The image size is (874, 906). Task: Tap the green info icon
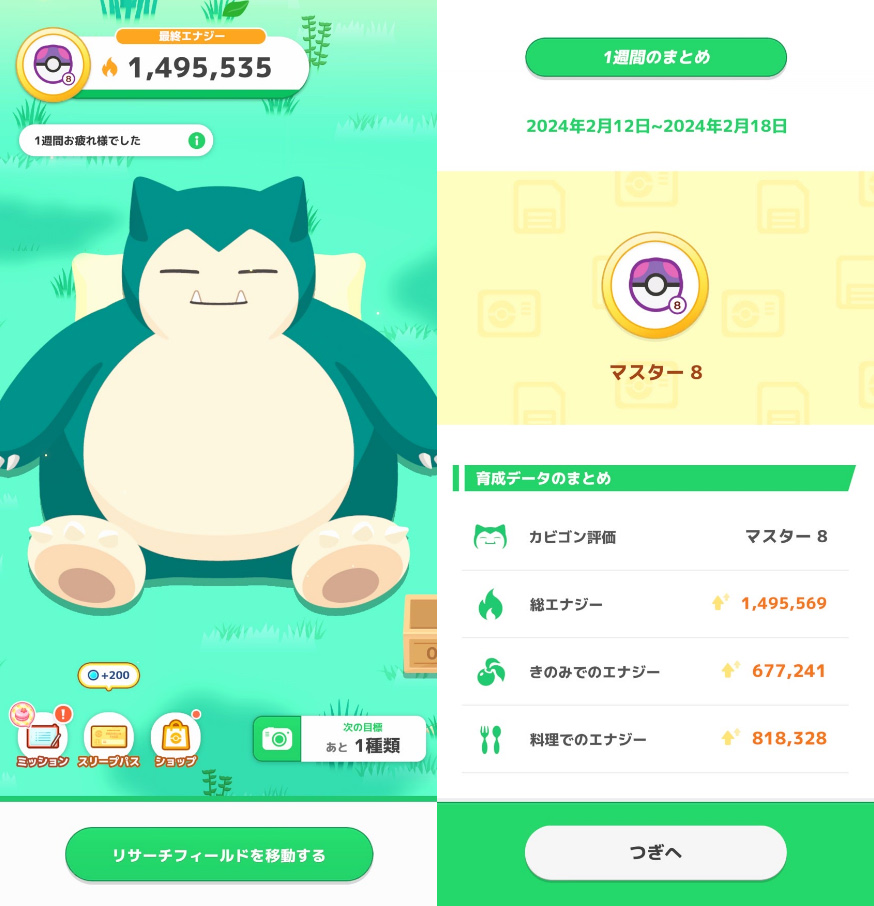pyautogui.click(x=197, y=141)
